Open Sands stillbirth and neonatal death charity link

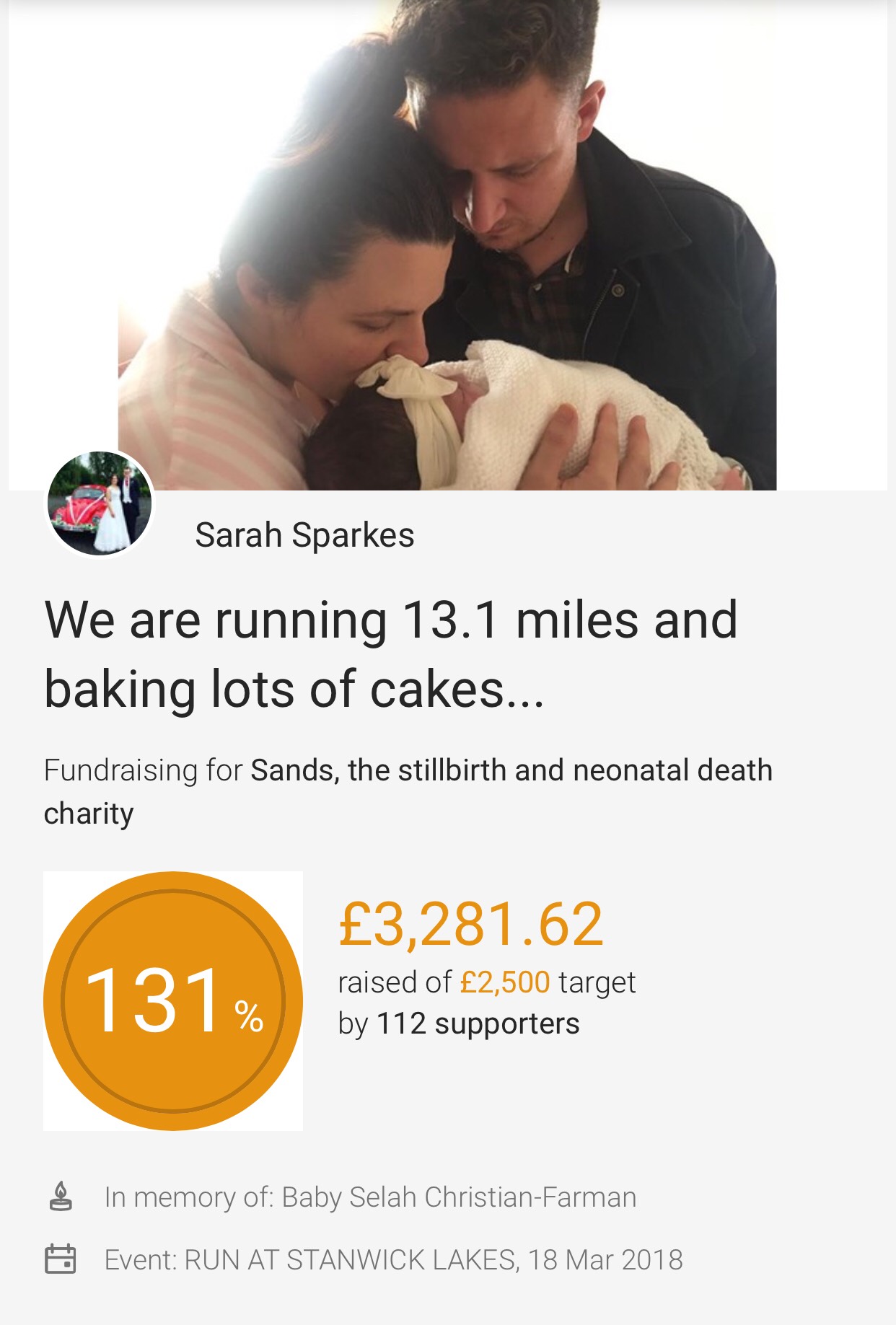tap(511, 771)
